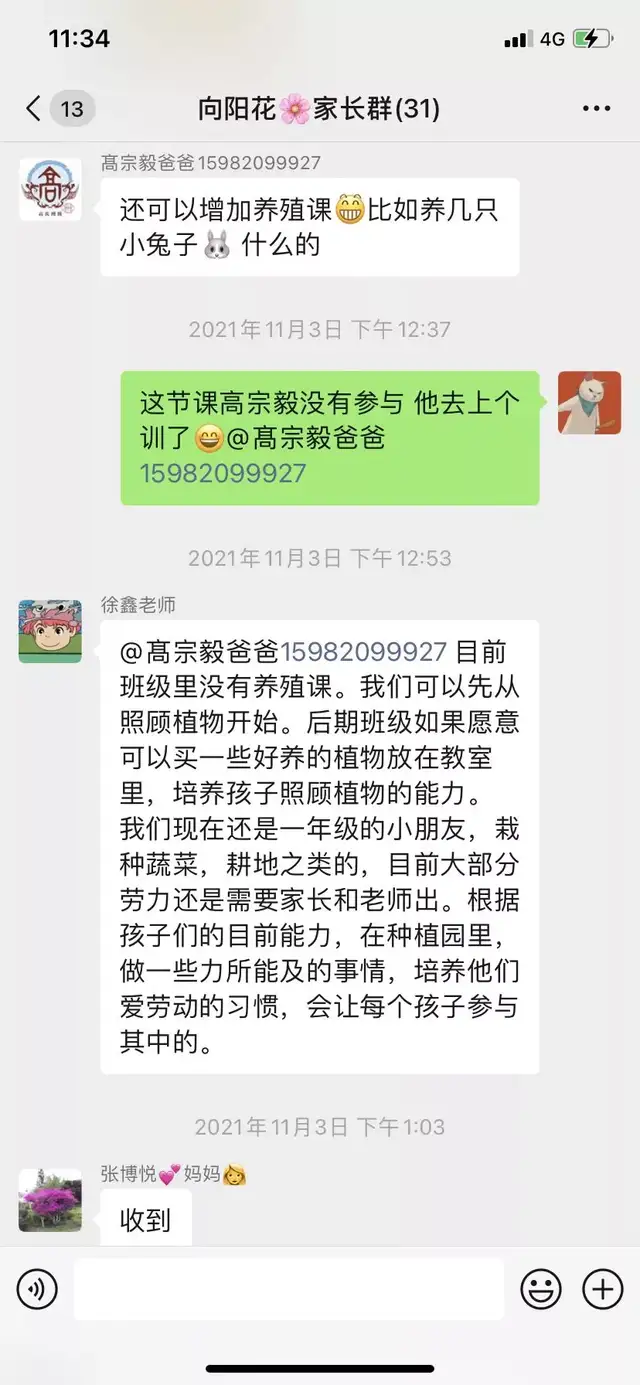This screenshot has height=1385, width=640.
Task: Tap phone number in the green message
Action: click(x=223, y=472)
